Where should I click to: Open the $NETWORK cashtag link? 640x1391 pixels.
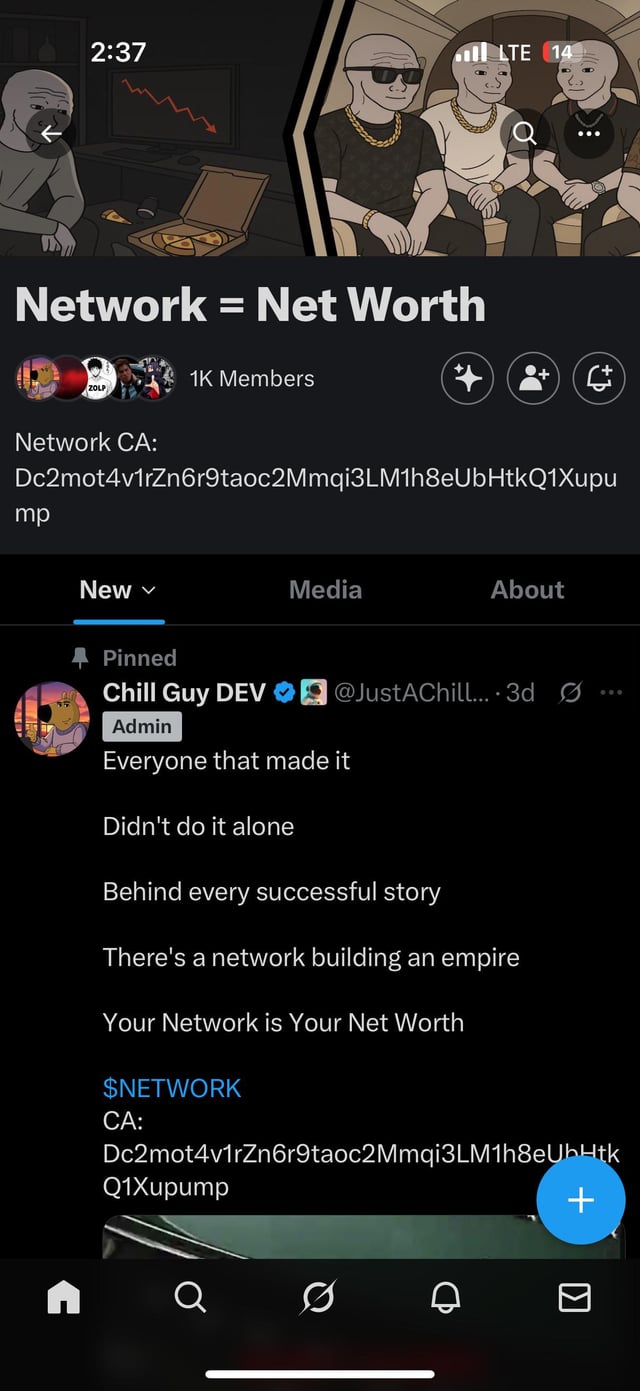[172, 1088]
